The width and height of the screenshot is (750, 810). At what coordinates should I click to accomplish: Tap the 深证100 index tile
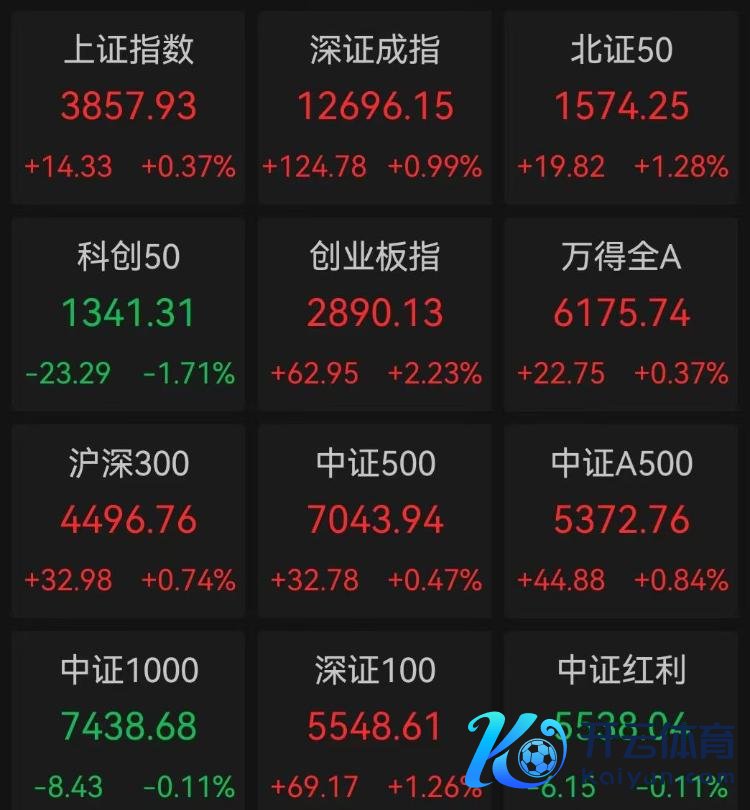(x=375, y=720)
